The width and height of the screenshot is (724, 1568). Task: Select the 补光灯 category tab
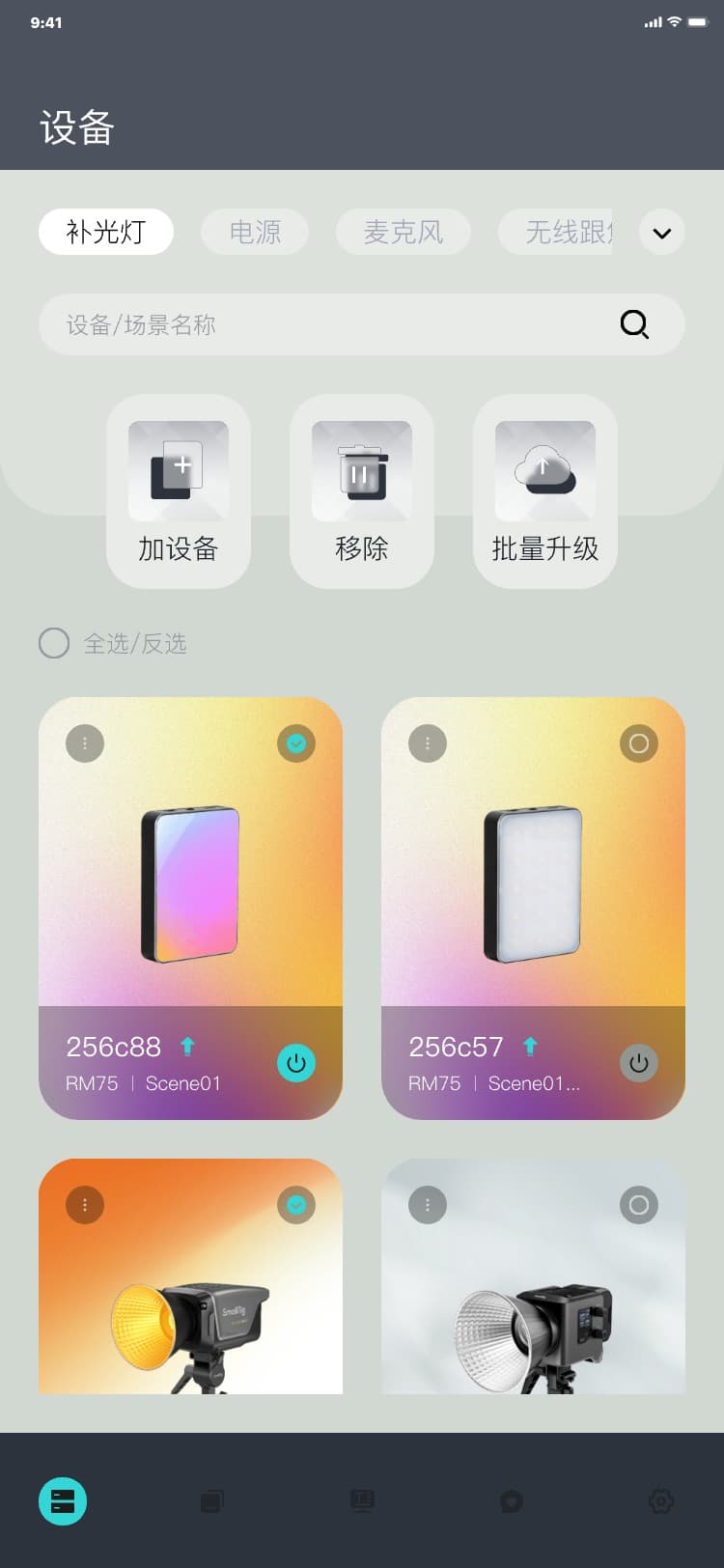click(106, 232)
